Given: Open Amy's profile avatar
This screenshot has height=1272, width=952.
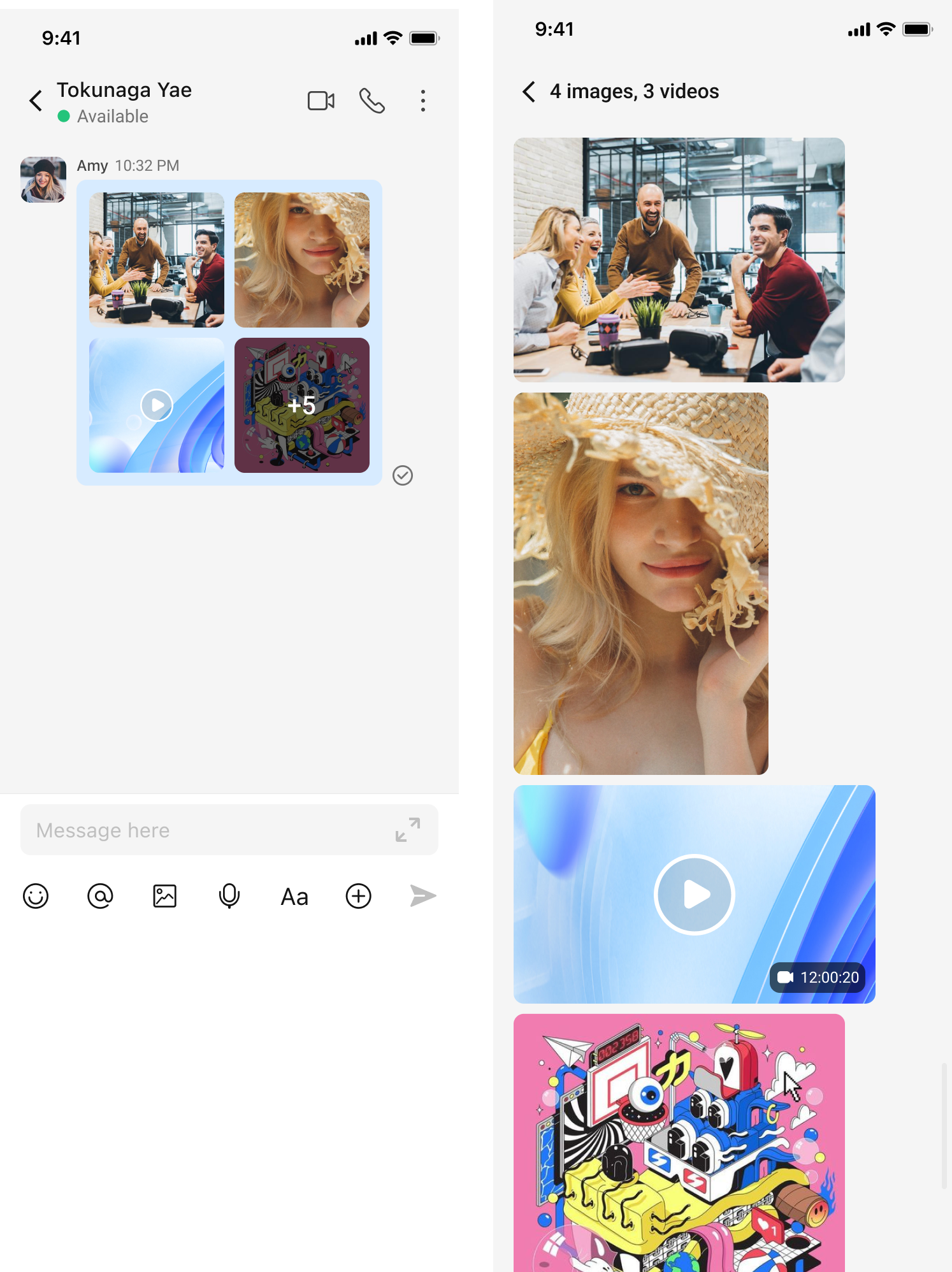Looking at the screenshot, I should click(x=43, y=180).
